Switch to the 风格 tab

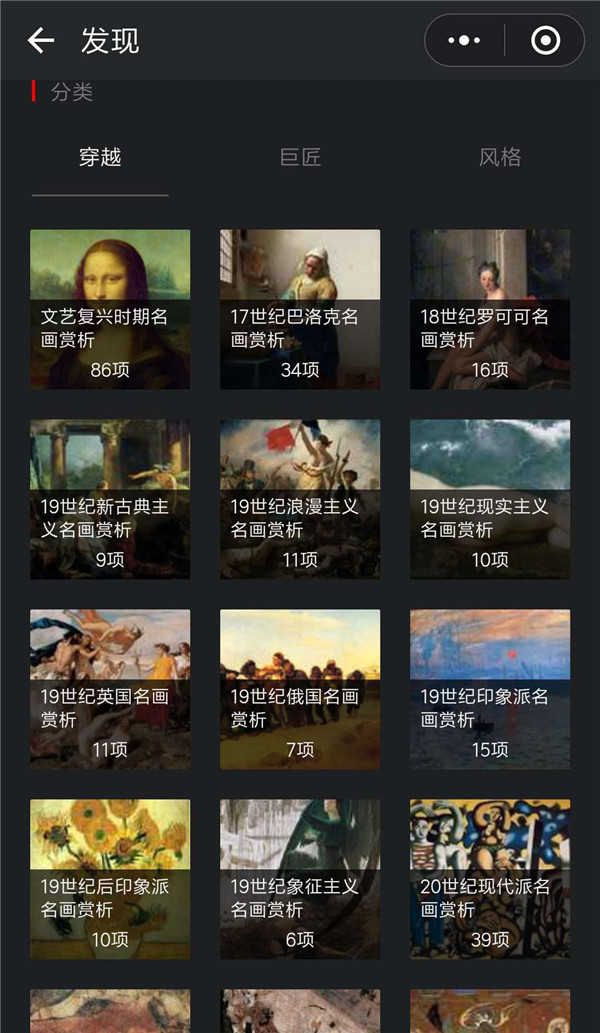coord(500,158)
